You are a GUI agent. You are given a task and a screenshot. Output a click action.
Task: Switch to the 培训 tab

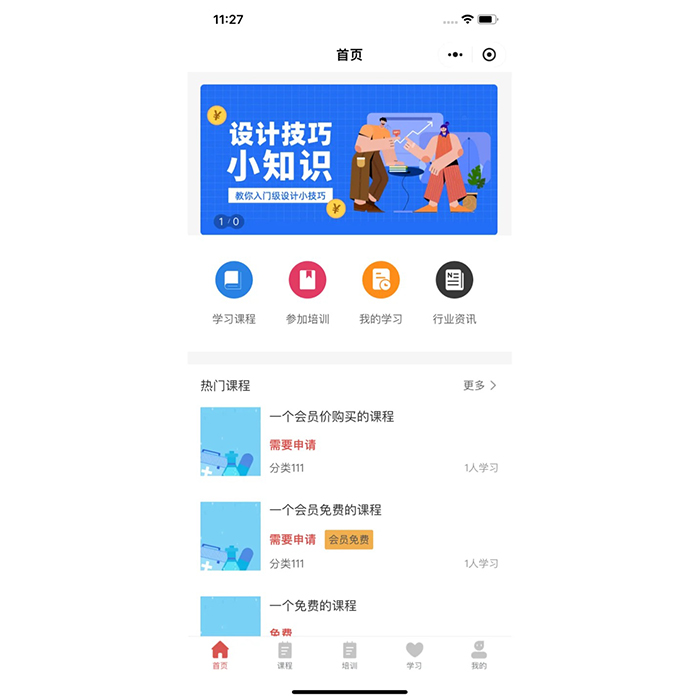[349, 655]
